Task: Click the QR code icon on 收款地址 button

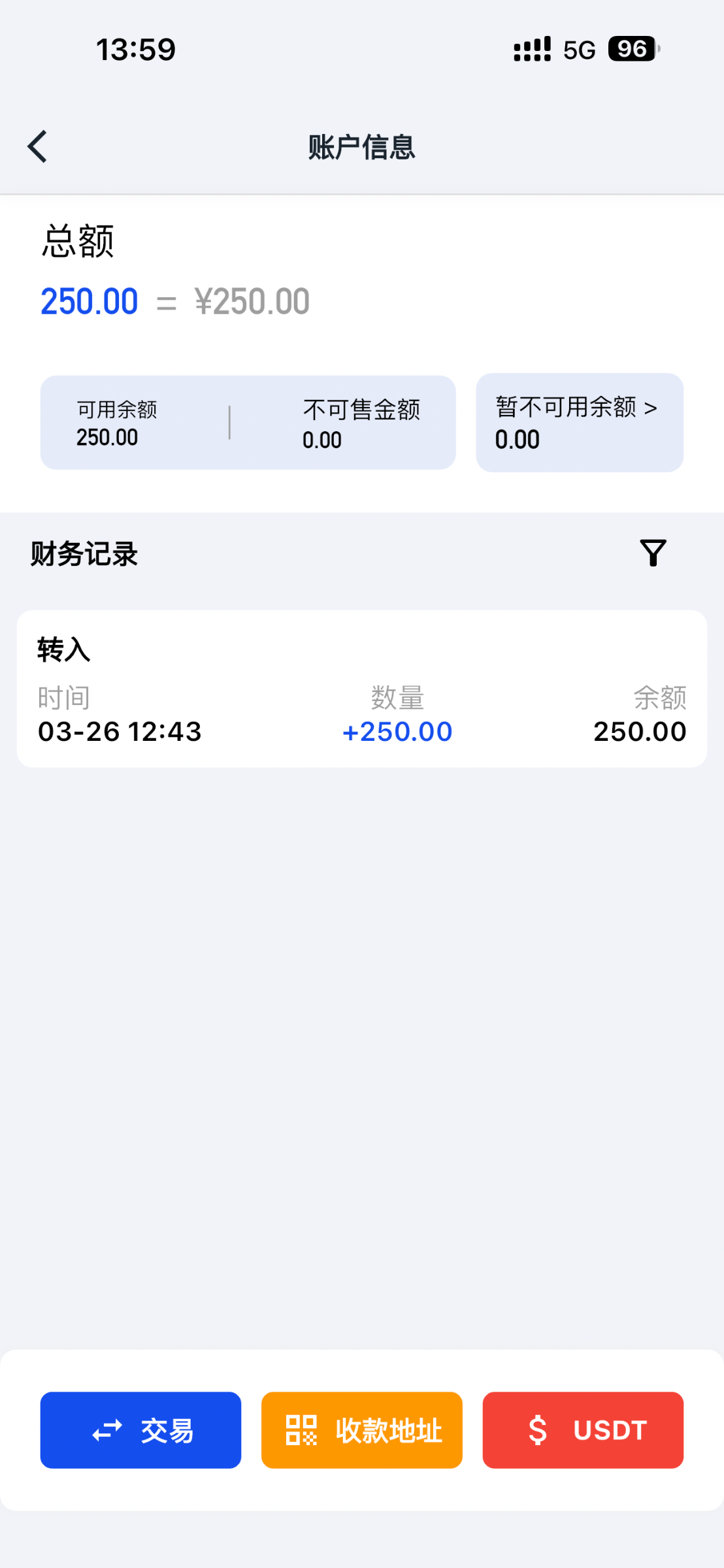Action: click(x=301, y=1431)
